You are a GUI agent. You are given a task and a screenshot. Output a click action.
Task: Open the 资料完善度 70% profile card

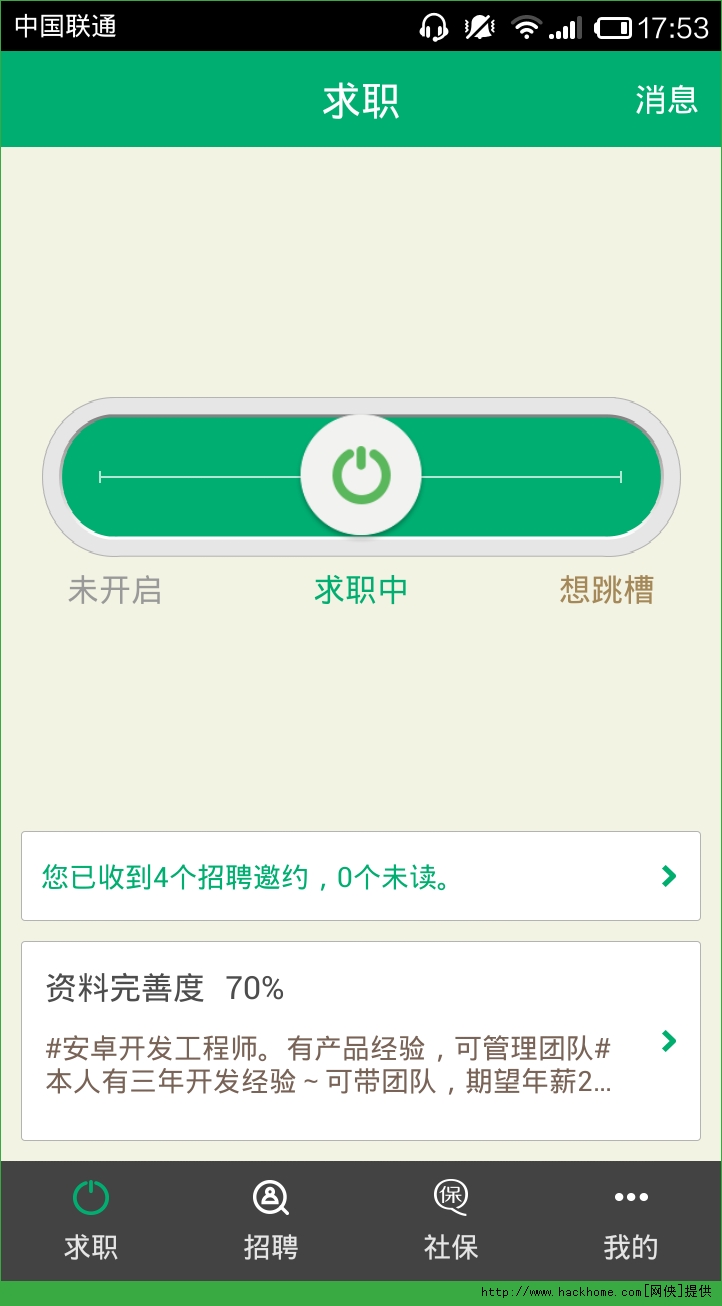pyautogui.click(x=361, y=1040)
